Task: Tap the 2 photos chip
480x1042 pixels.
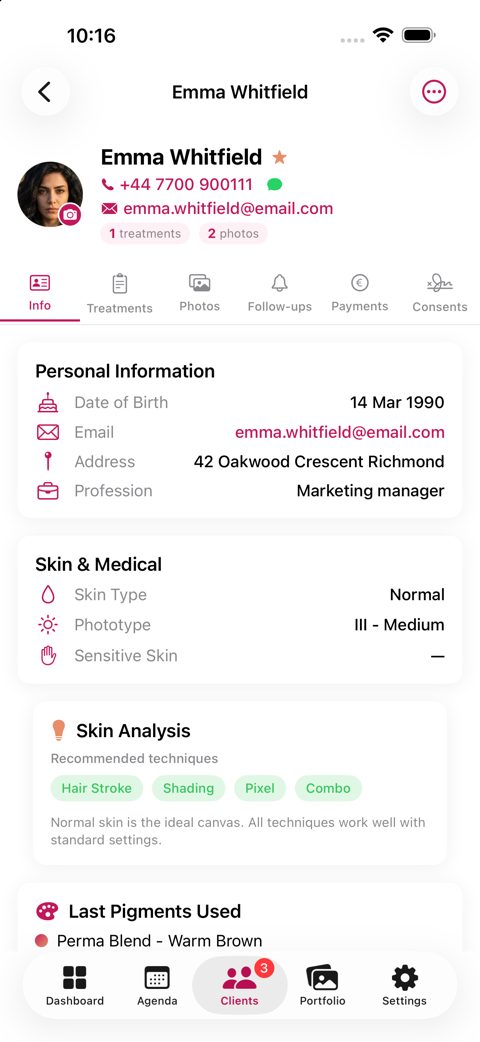Action: pyautogui.click(x=233, y=234)
